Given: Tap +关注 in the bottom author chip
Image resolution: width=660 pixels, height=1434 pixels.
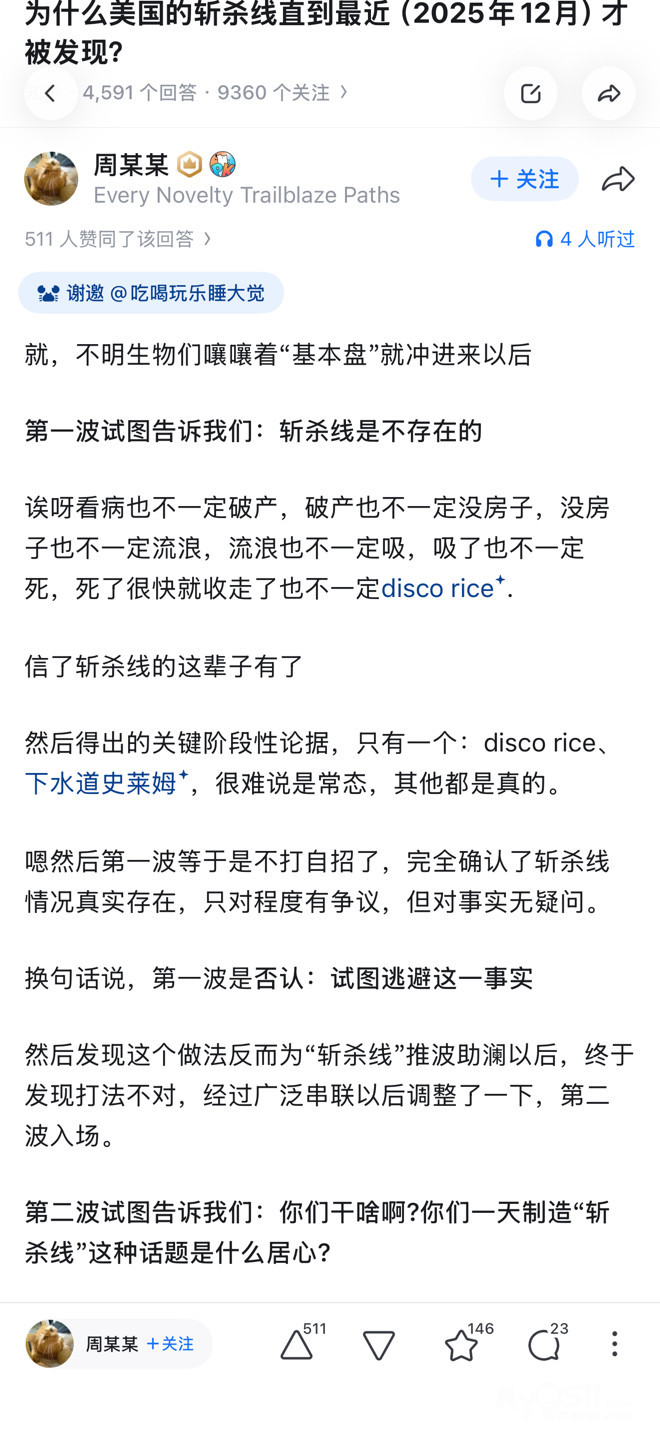Looking at the screenshot, I should click(170, 1344).
